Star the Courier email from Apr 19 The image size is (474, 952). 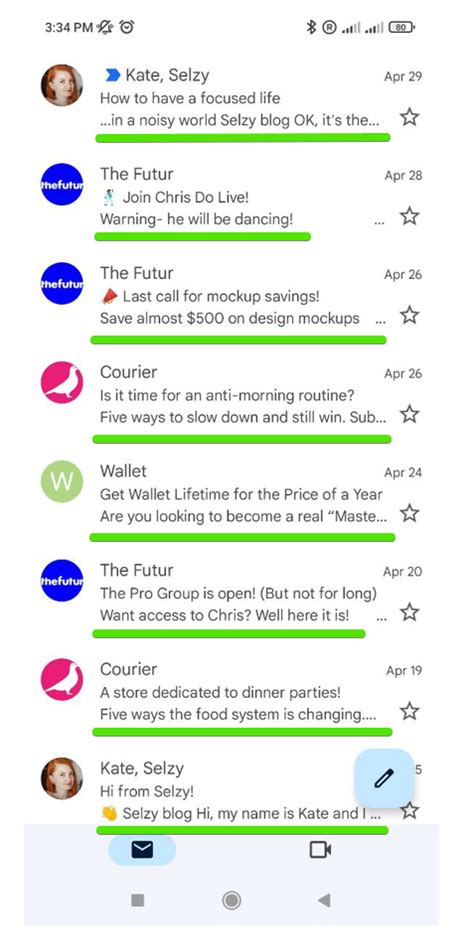click(410, 711)
